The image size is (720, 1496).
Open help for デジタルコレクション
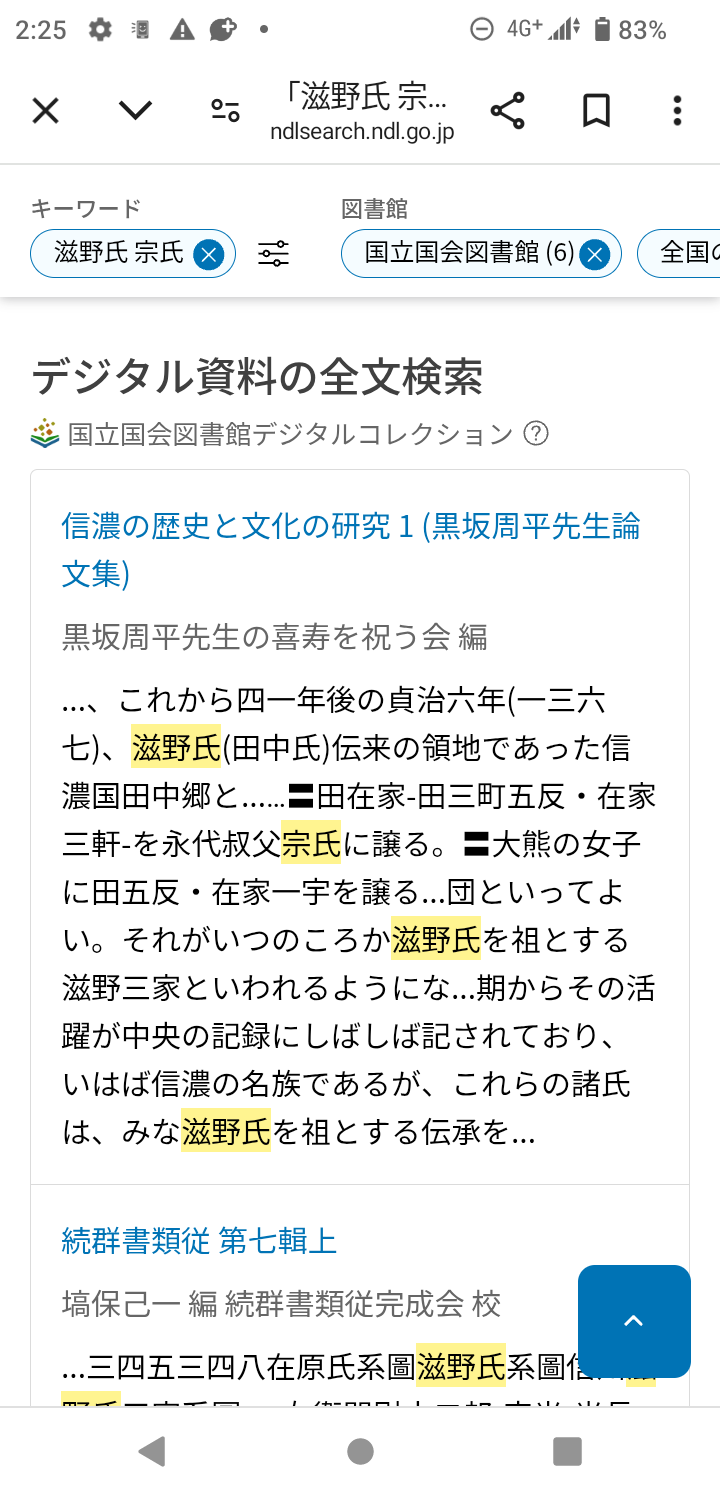click(537, 434)
